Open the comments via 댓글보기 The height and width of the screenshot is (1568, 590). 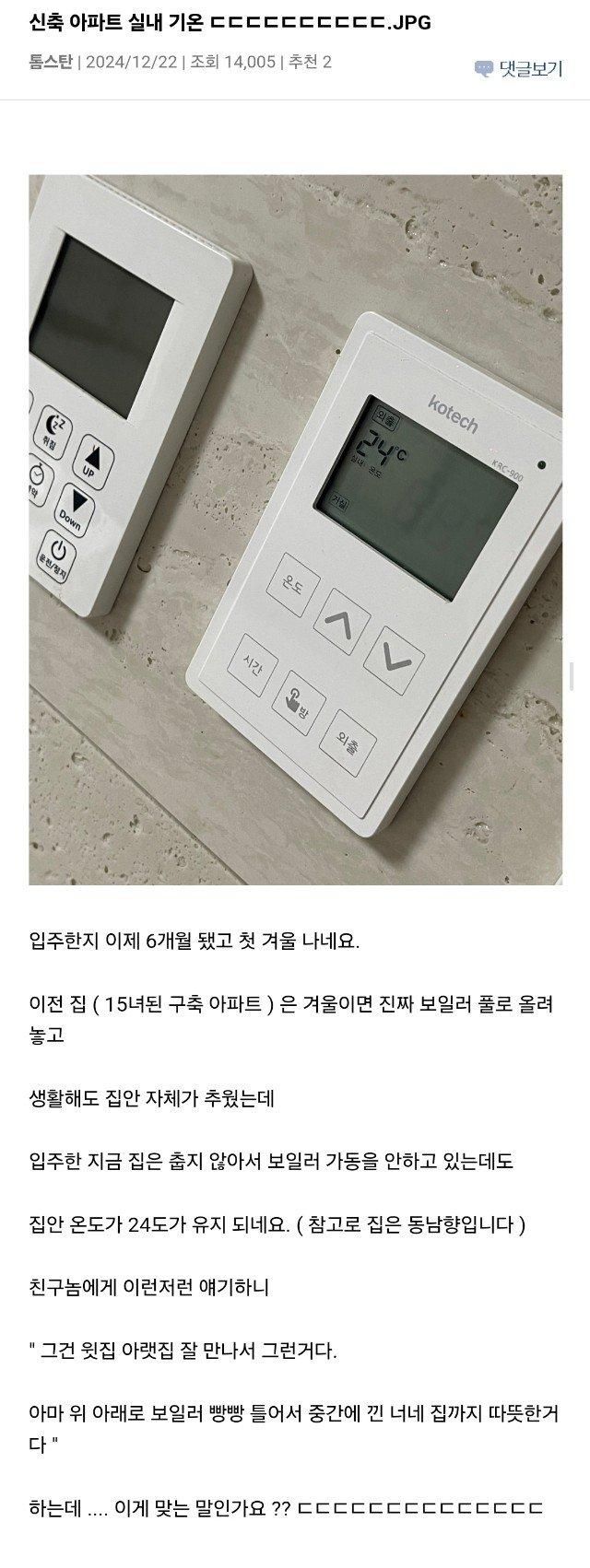coord(518,68)
